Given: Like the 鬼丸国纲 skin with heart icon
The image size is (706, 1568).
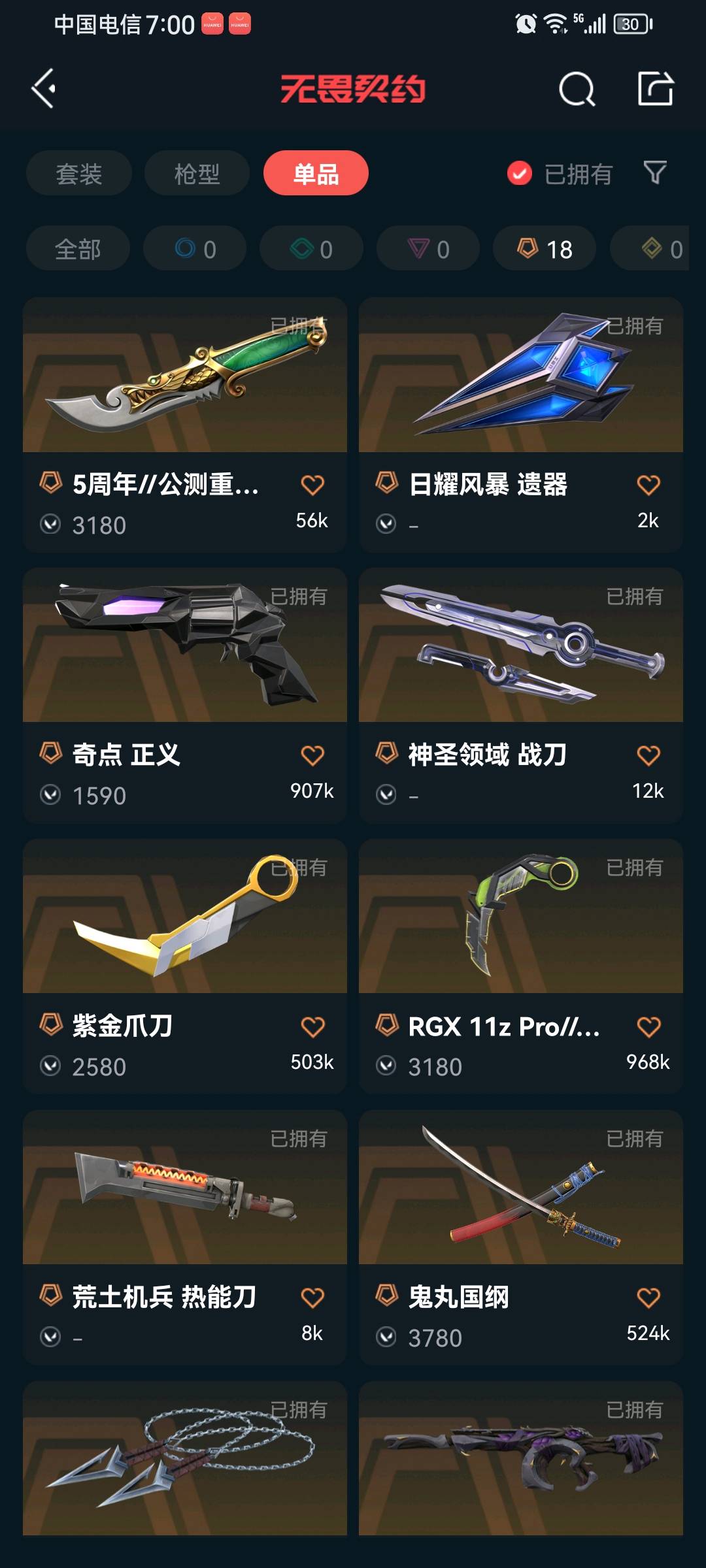Looking at the screenshot, I should 648,1298.
